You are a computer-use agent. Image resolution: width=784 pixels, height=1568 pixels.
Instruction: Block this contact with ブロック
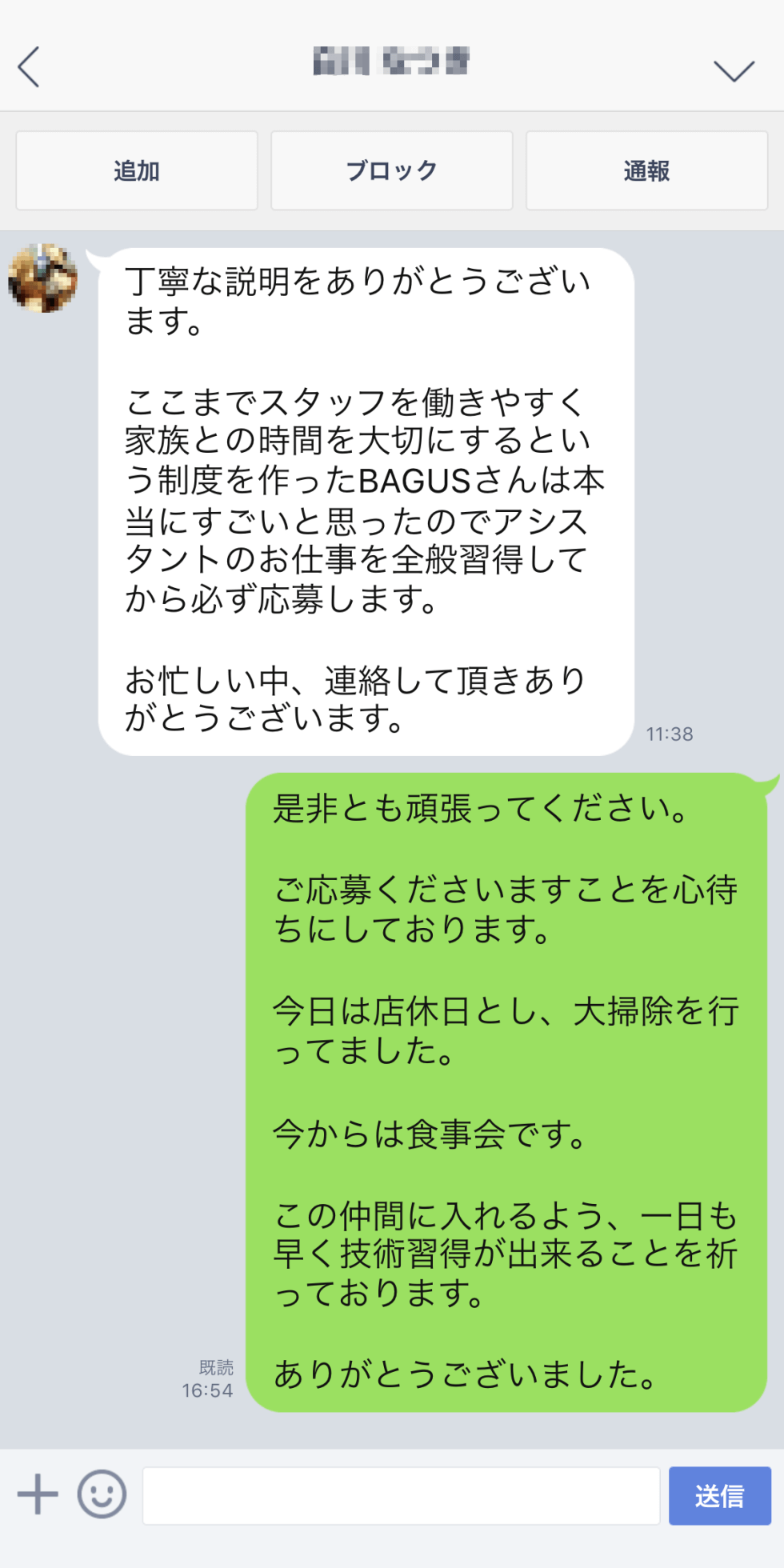pyautogui.click(x=392, y=170)
